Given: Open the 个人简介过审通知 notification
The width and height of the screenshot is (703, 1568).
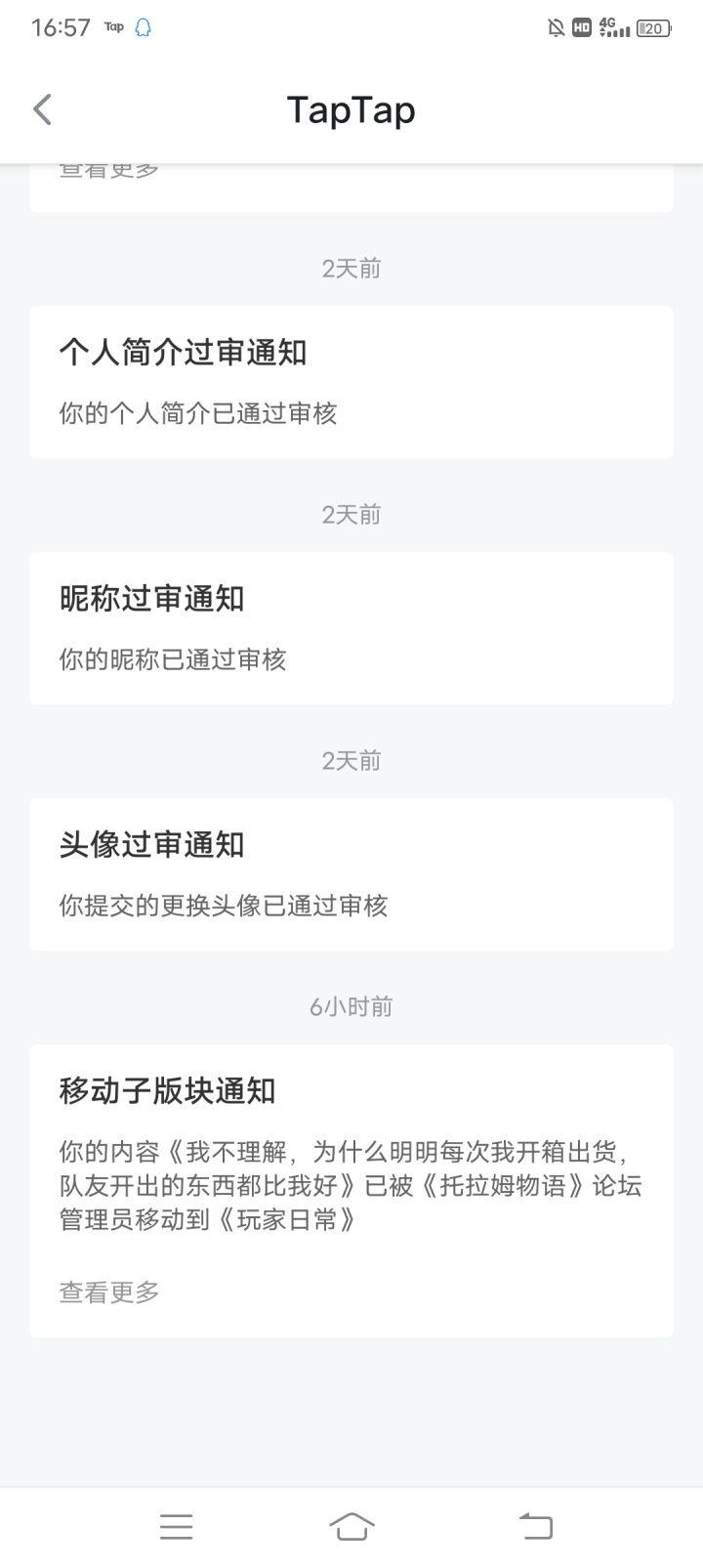Looking at the screenshot, I should tap(351, 382).
